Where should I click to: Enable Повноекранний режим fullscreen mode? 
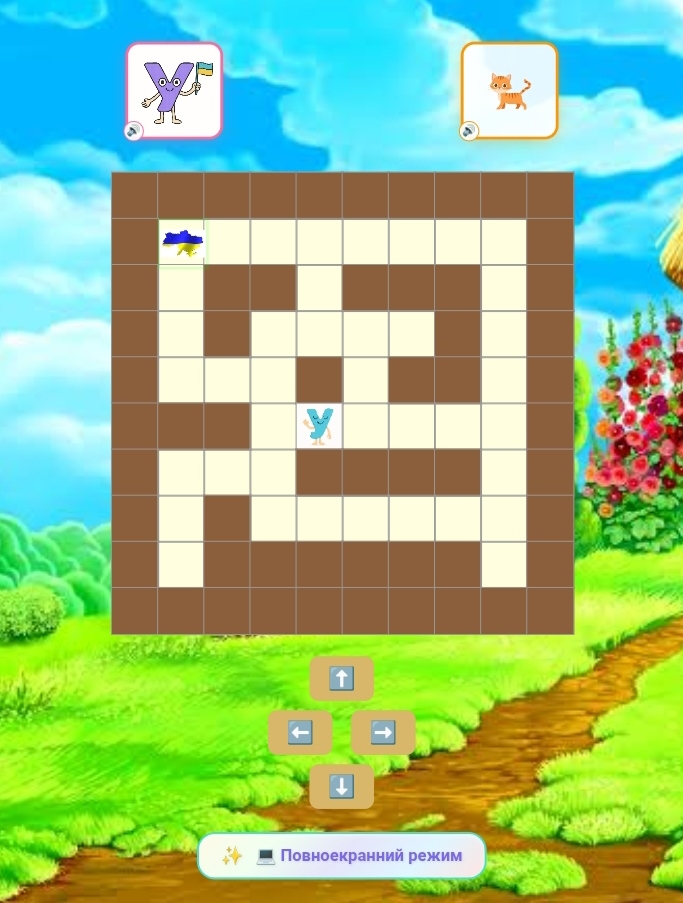[342, 856]
